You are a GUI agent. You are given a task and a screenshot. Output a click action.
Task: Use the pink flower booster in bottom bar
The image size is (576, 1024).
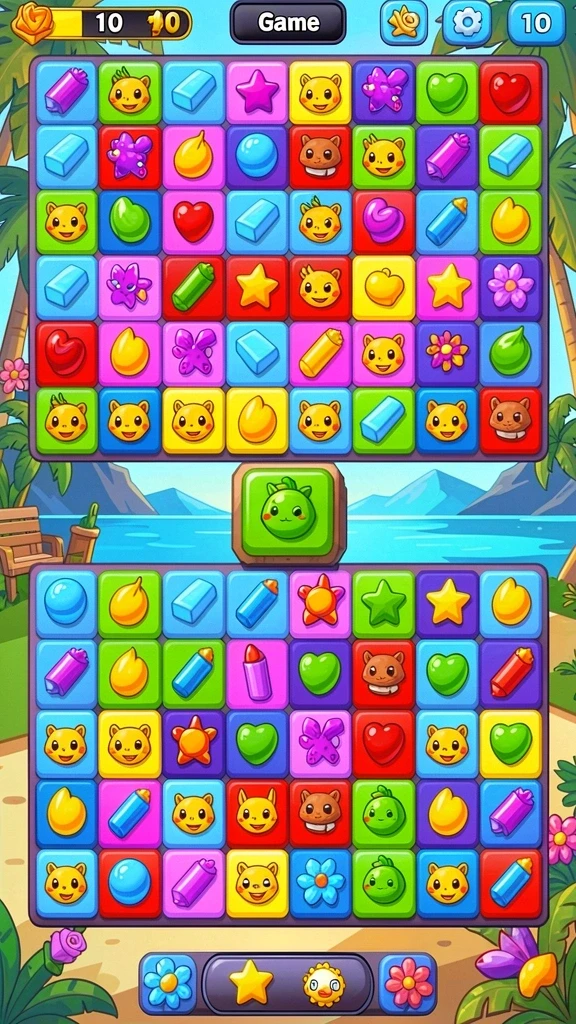coord(408,983)
